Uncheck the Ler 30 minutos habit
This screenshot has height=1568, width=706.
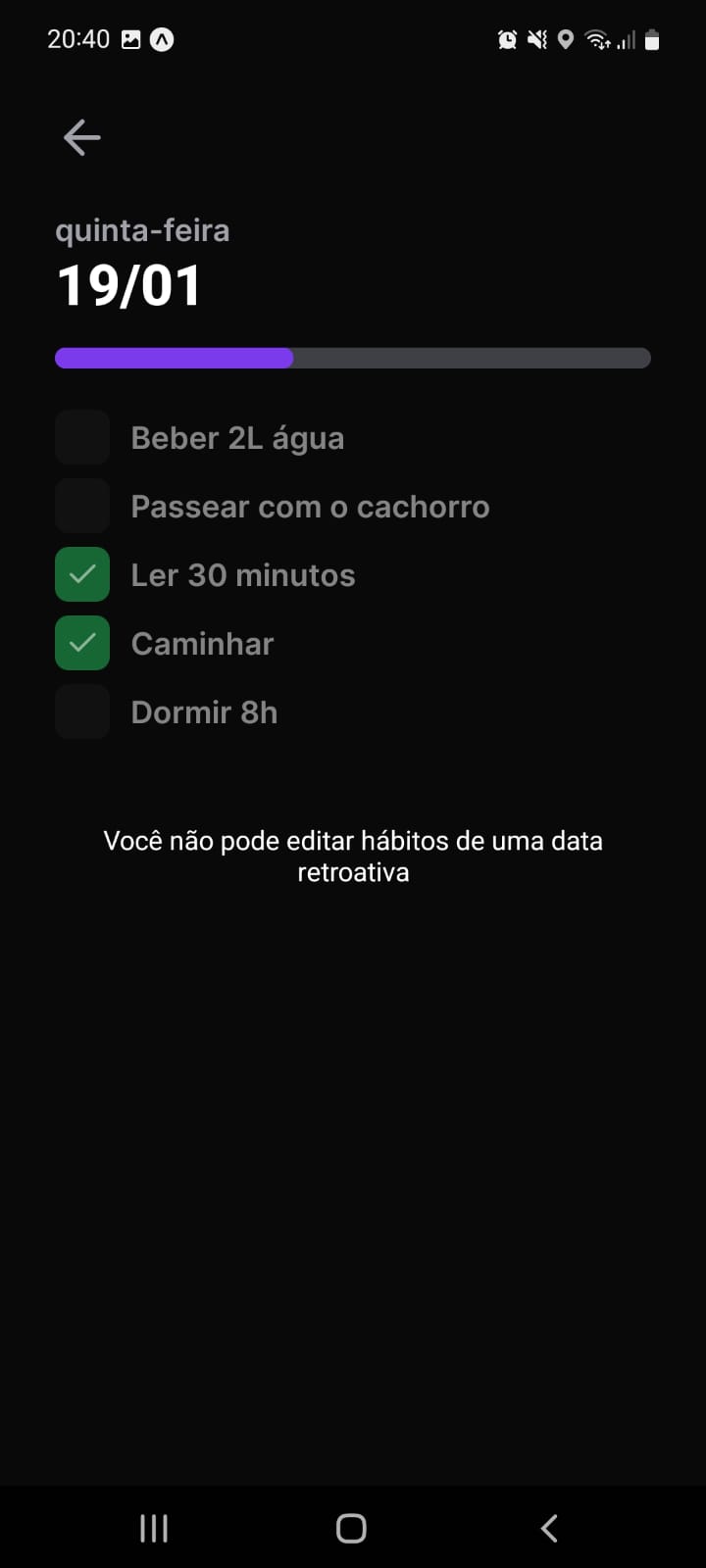pyautogui.click(x=82, y=574)
